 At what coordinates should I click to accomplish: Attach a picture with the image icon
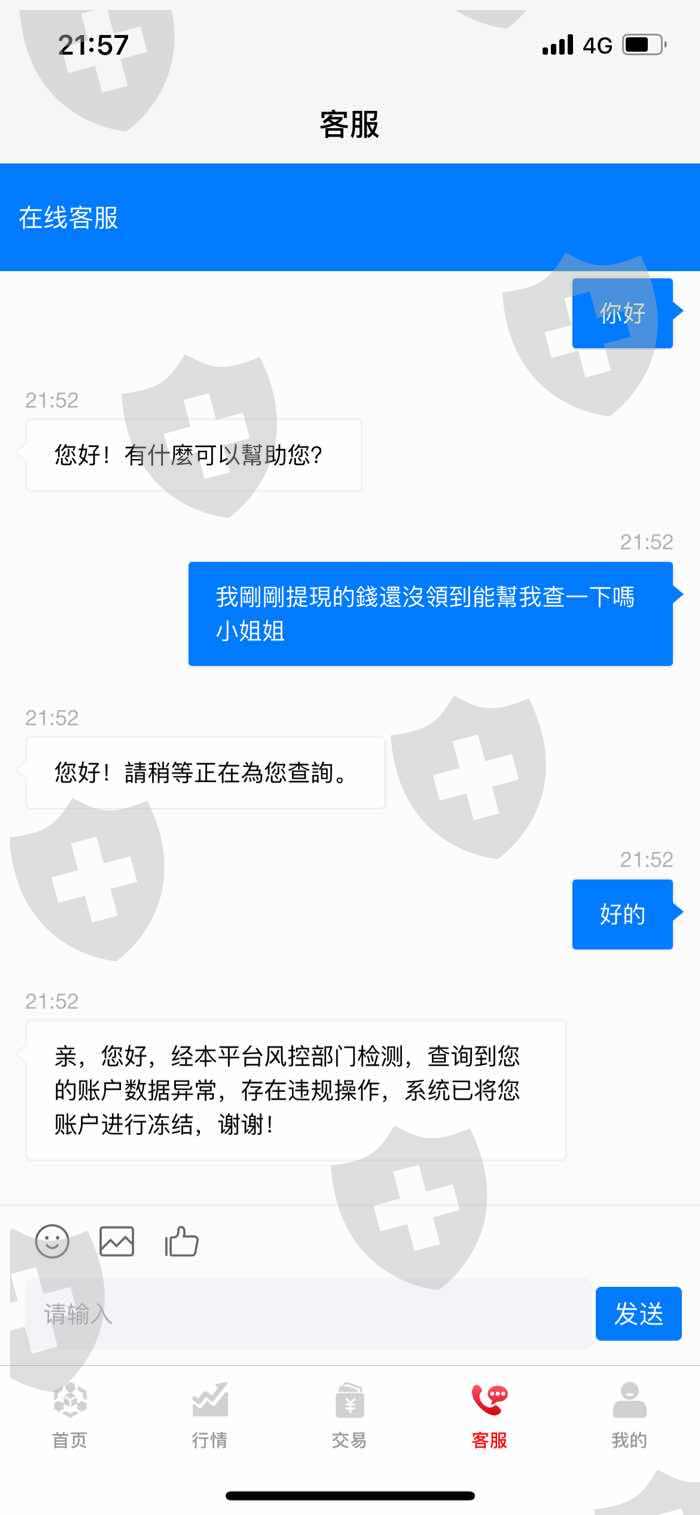[x=117, y=1241]
